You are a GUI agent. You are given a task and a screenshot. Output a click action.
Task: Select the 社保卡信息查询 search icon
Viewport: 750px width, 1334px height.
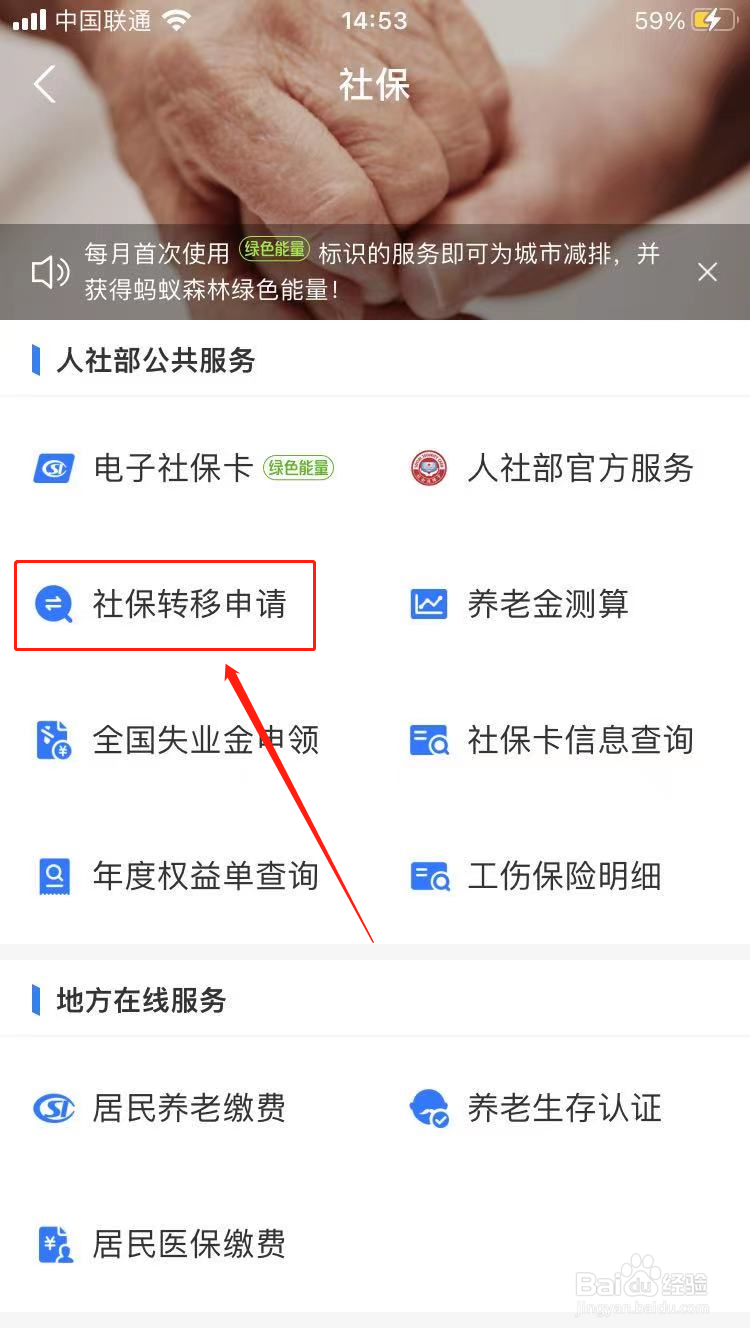pyautogui.click(x=429, y=740)
